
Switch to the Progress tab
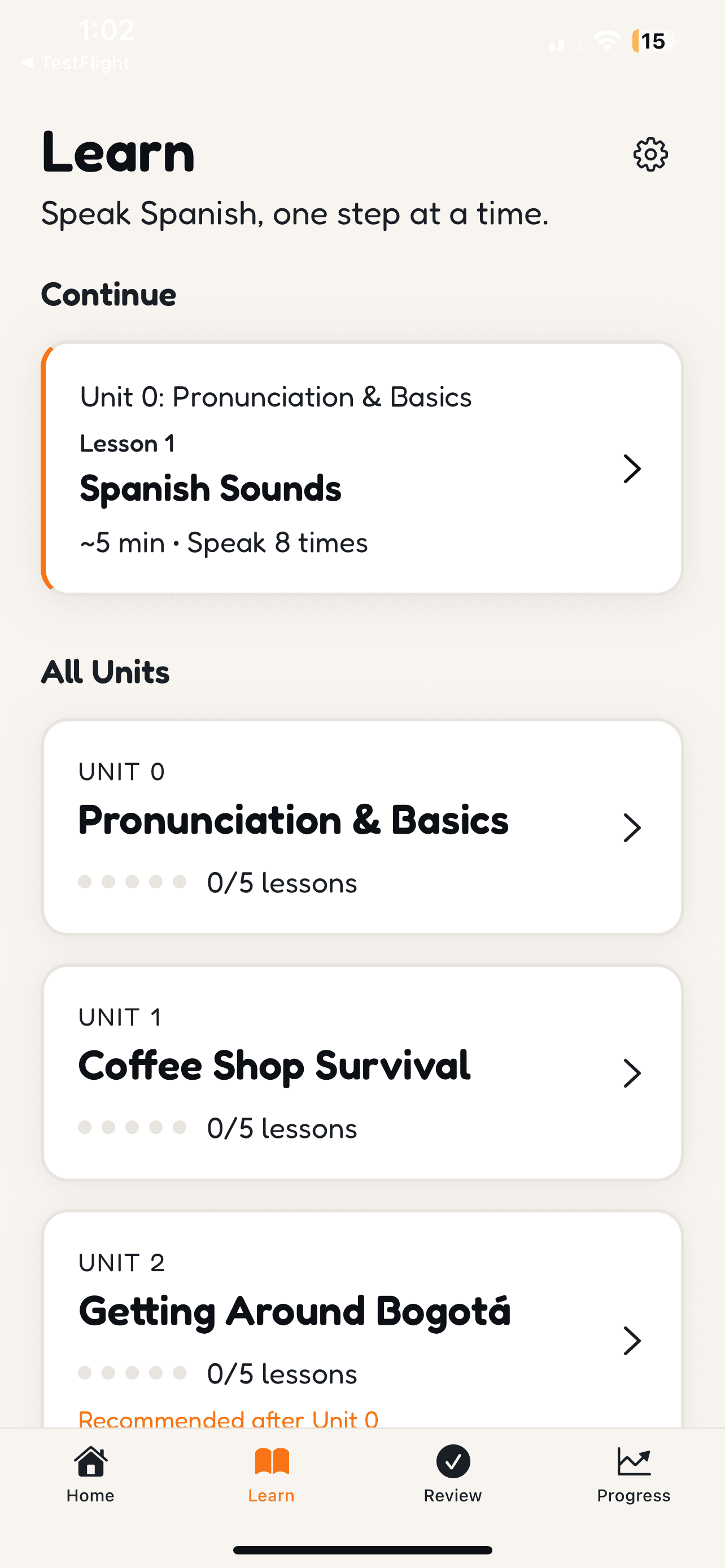point(634,1473)
